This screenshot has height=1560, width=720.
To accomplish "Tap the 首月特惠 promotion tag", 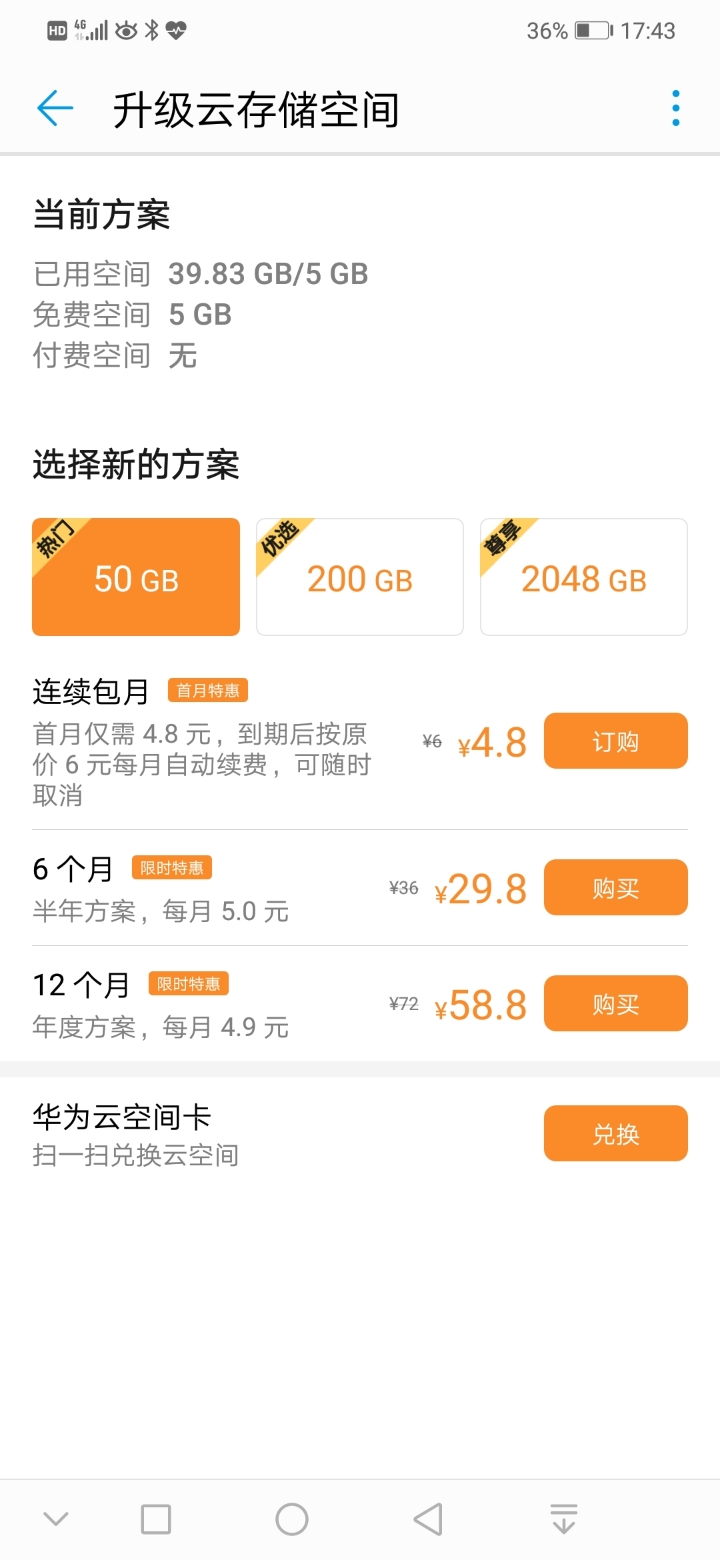I will tap(207, 690).
